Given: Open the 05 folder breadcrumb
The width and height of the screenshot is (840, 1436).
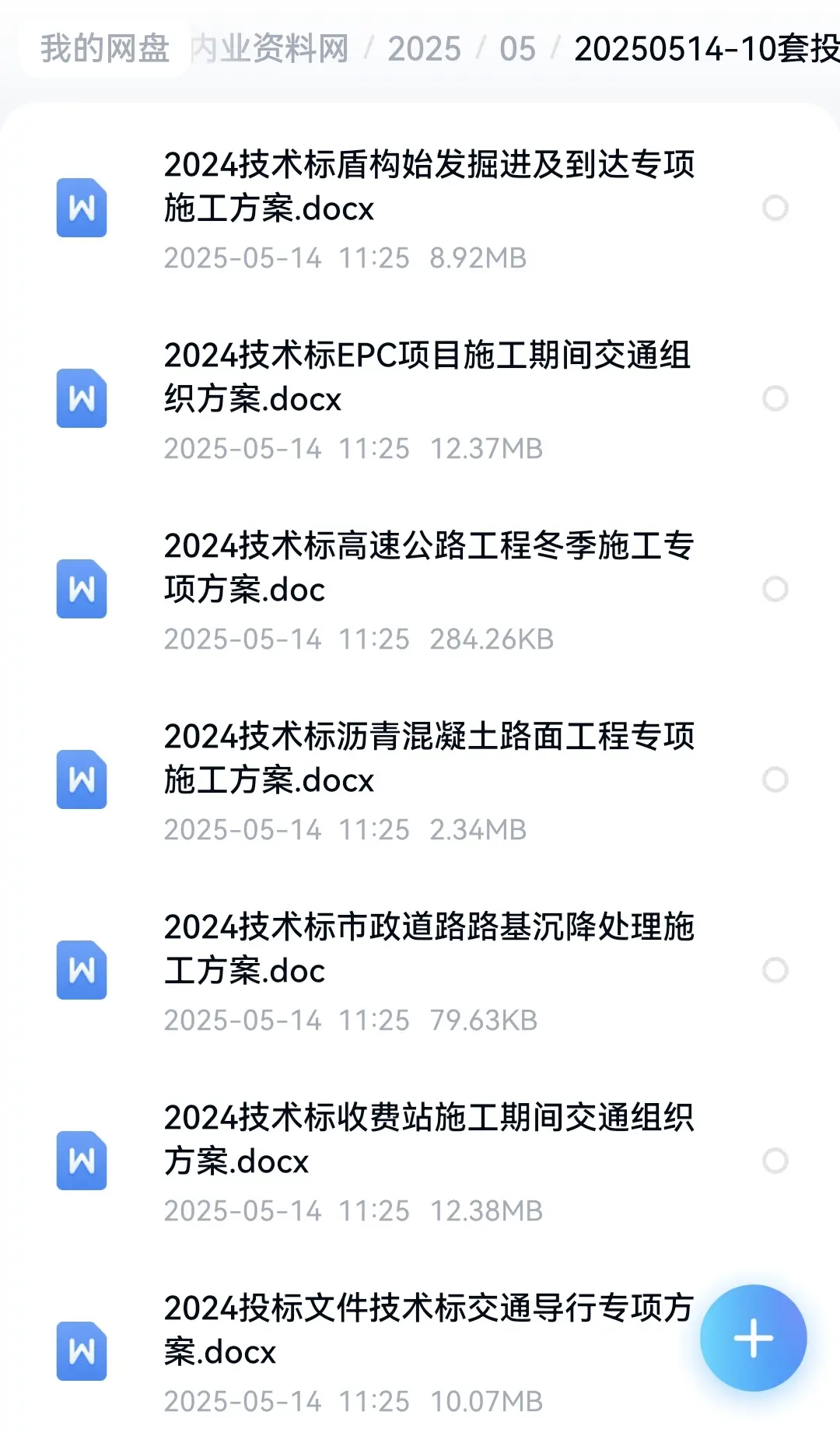Looking at the screenshot, I should tap(517, 49).
